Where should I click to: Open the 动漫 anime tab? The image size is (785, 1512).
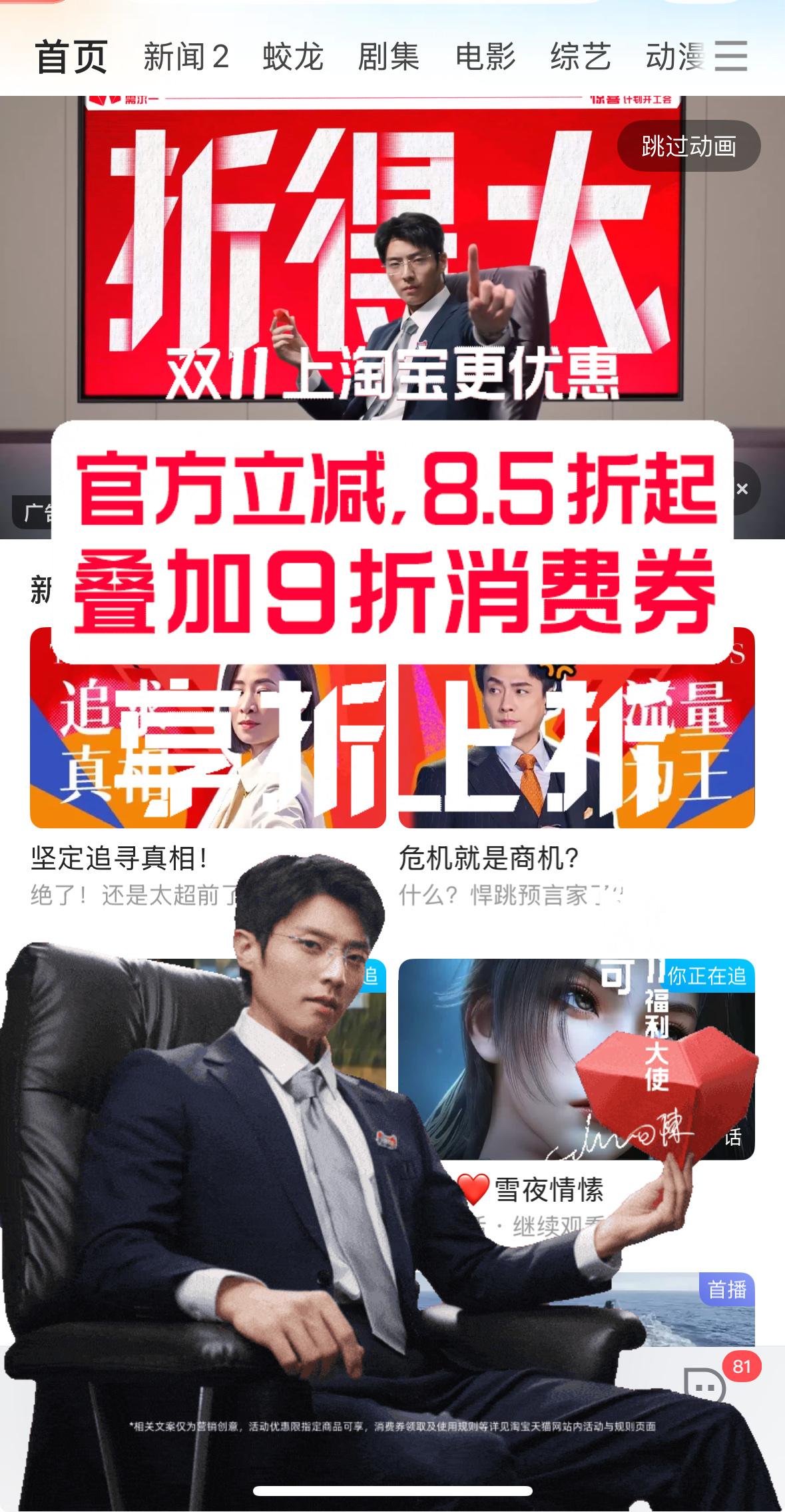(677, 57)
